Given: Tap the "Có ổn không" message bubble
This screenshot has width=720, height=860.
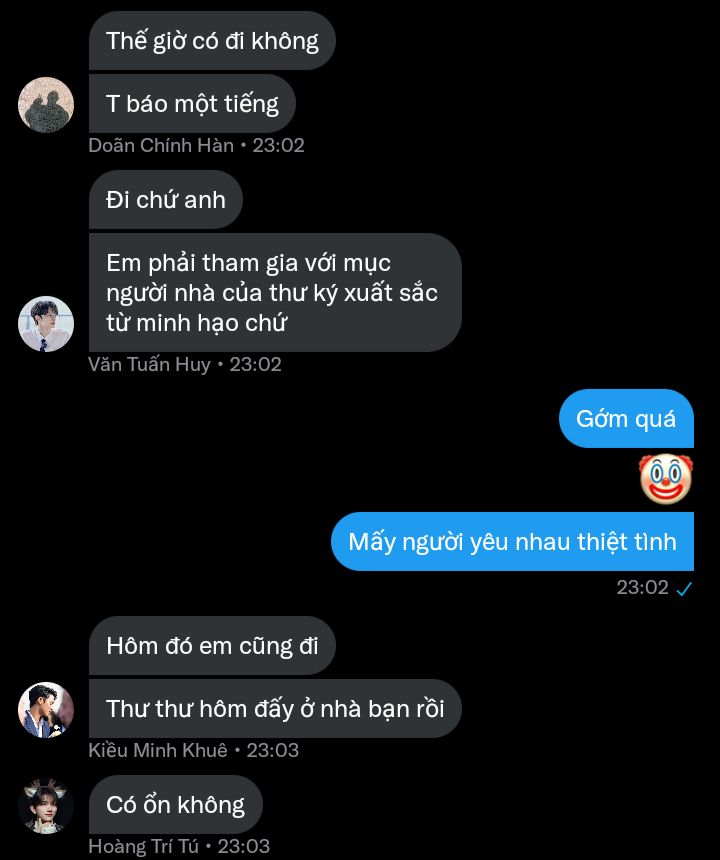Looking at the screenshot, I should pyautogui.click(x=176, y=805).
